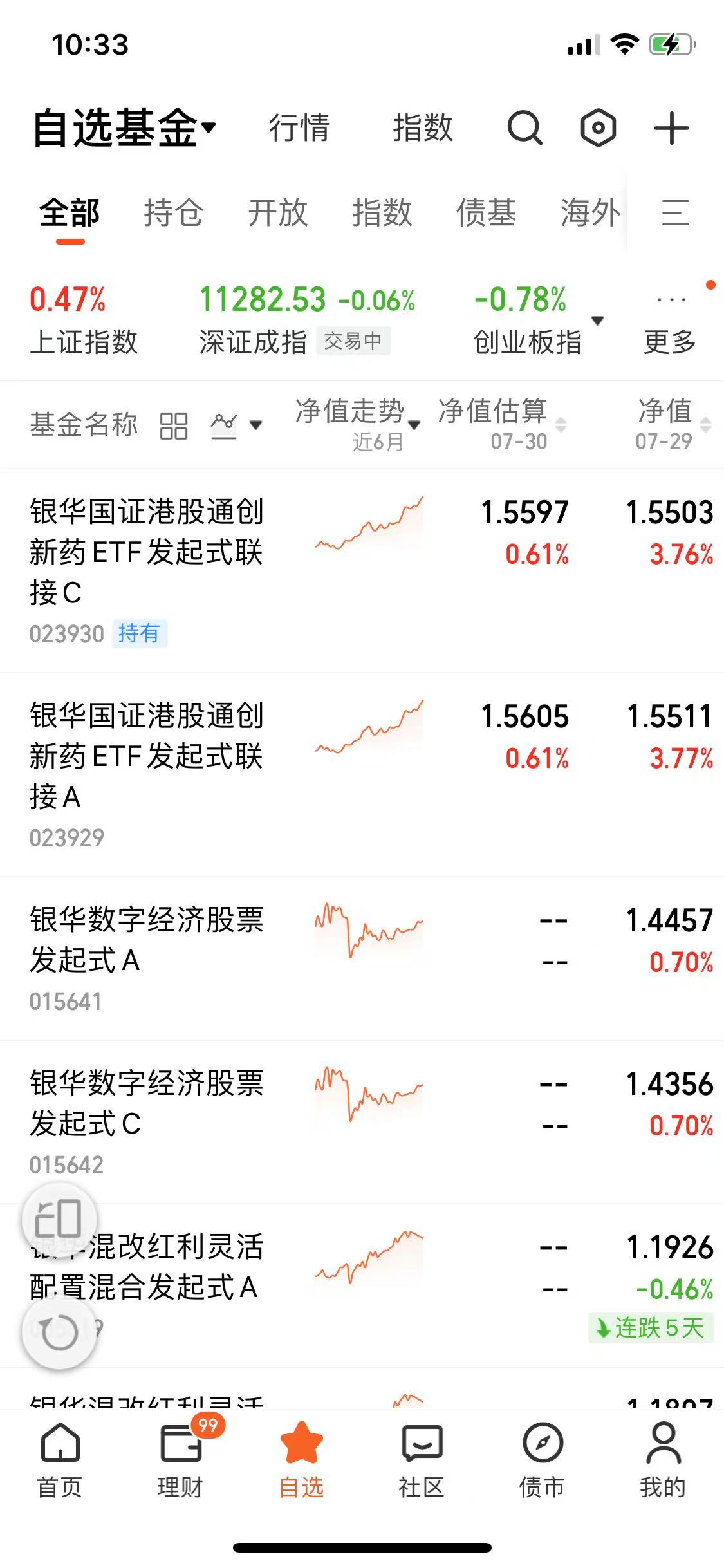Expand the 净值走势 period dropdown

358,424
